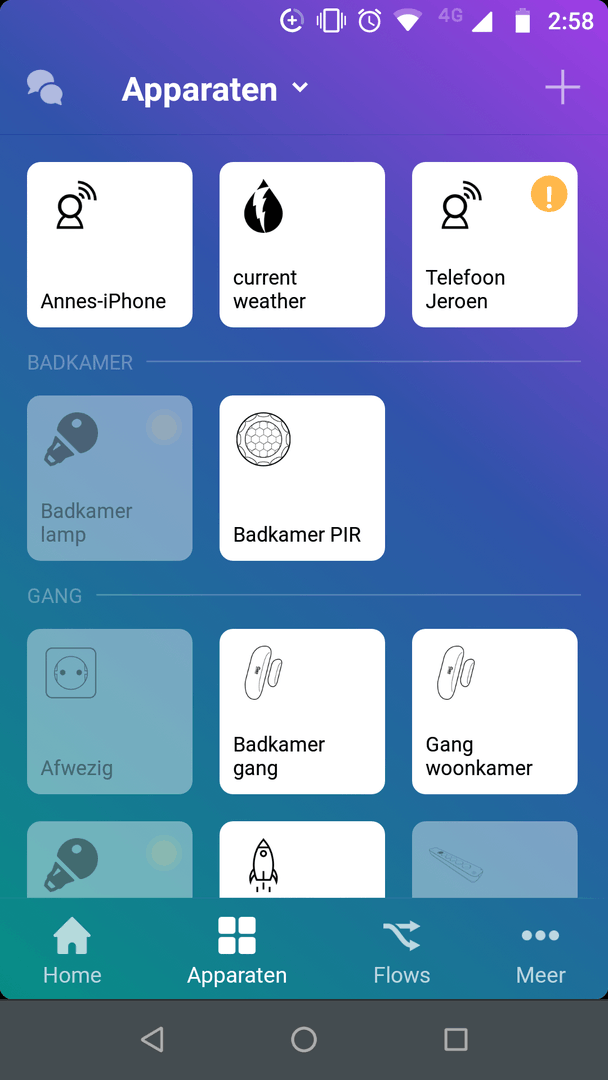Select the Apparaten bottom tab
Viewport: 608px width, 1080px height.
click(x=237, y=951)
